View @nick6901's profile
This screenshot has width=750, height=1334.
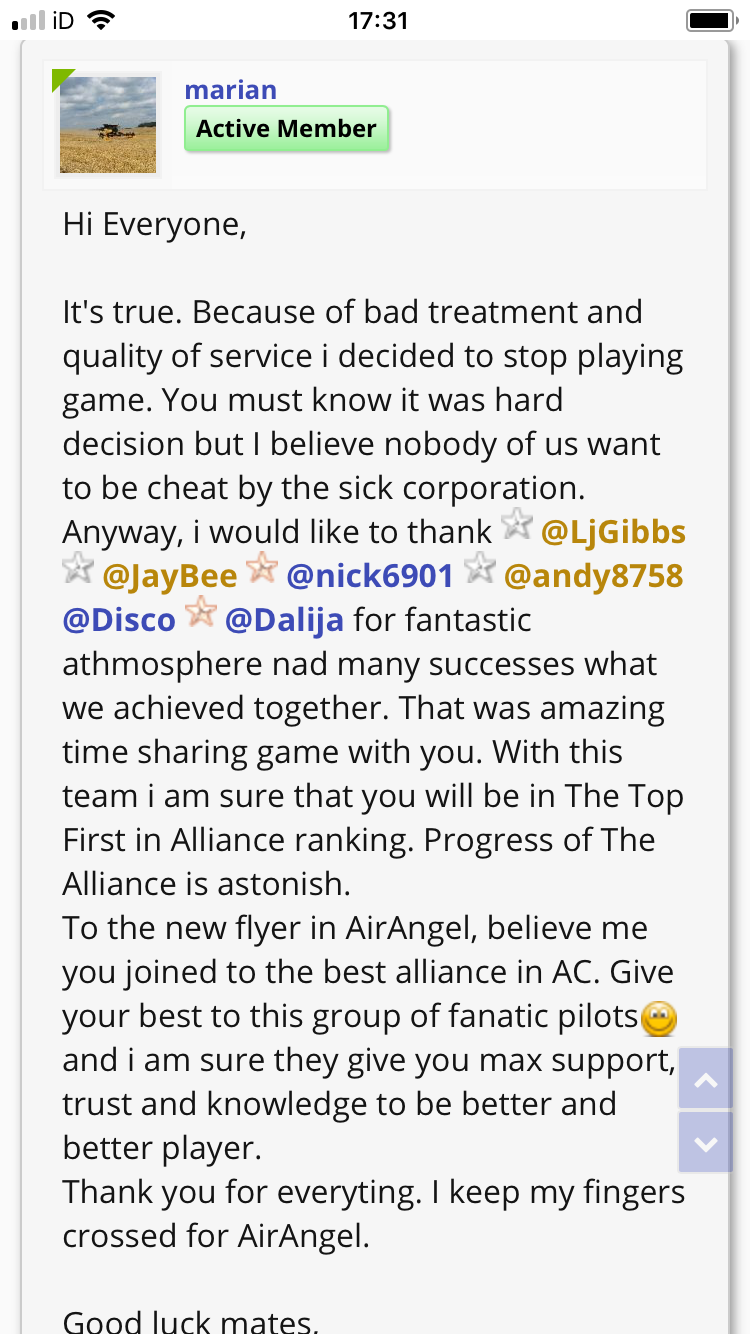click(x=369, y=576)
